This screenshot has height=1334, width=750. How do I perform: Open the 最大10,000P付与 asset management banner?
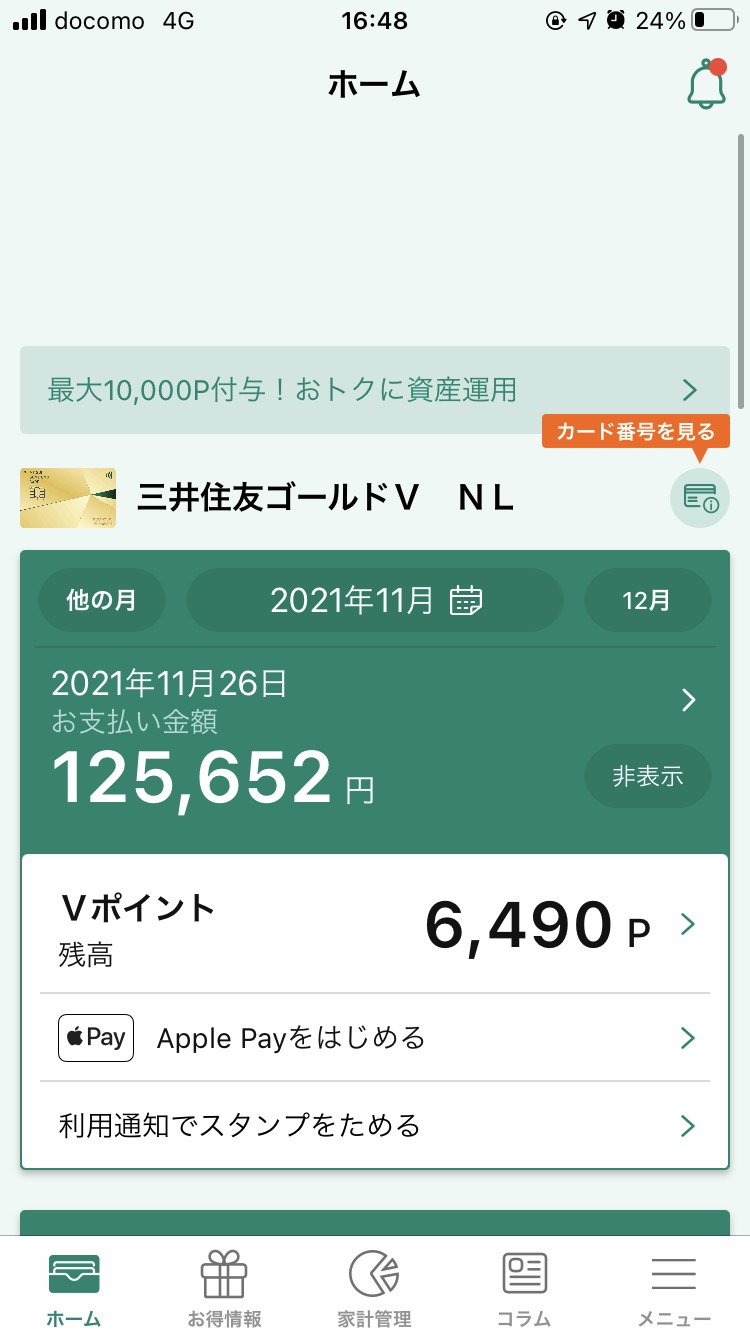375,389
